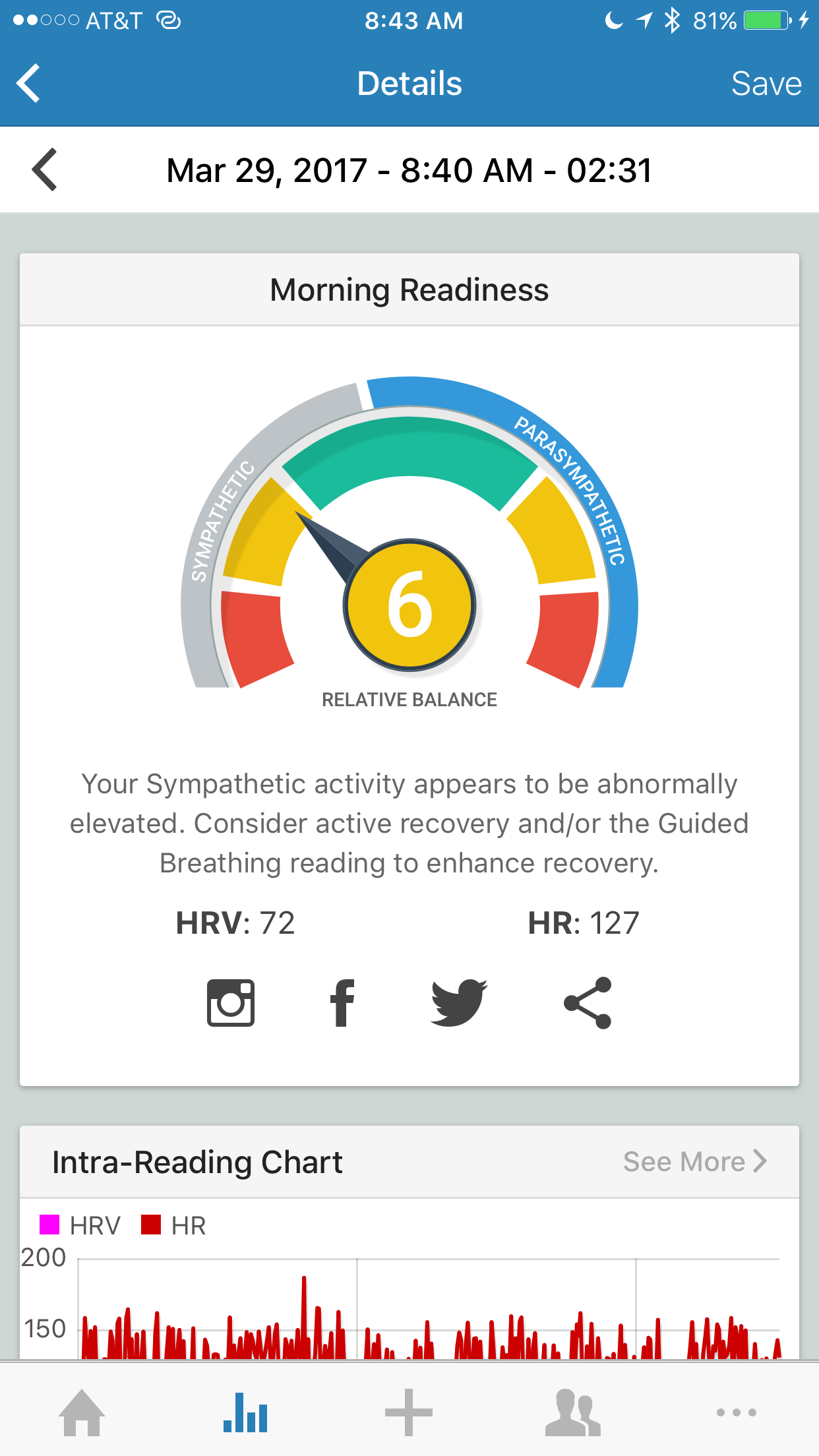Save this reading

[766, 84]
